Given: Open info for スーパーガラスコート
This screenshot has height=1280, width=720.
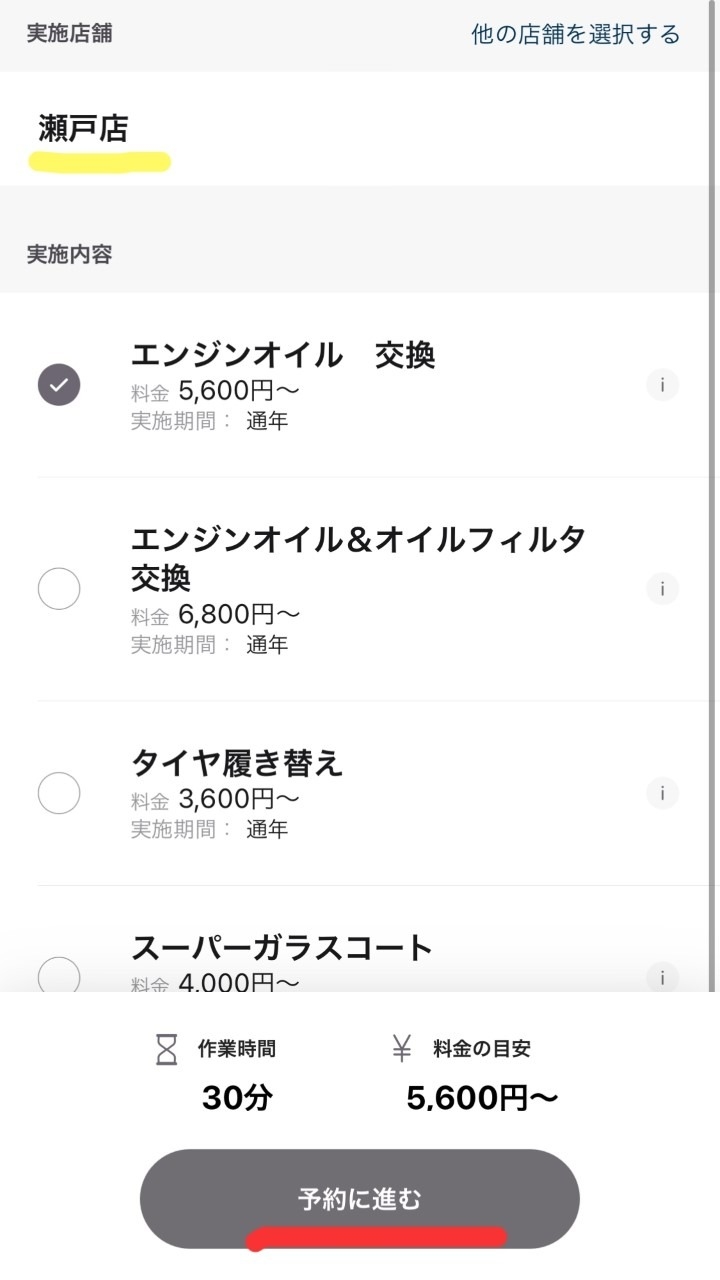Looking at the screenshot, I should pos(662,977).
